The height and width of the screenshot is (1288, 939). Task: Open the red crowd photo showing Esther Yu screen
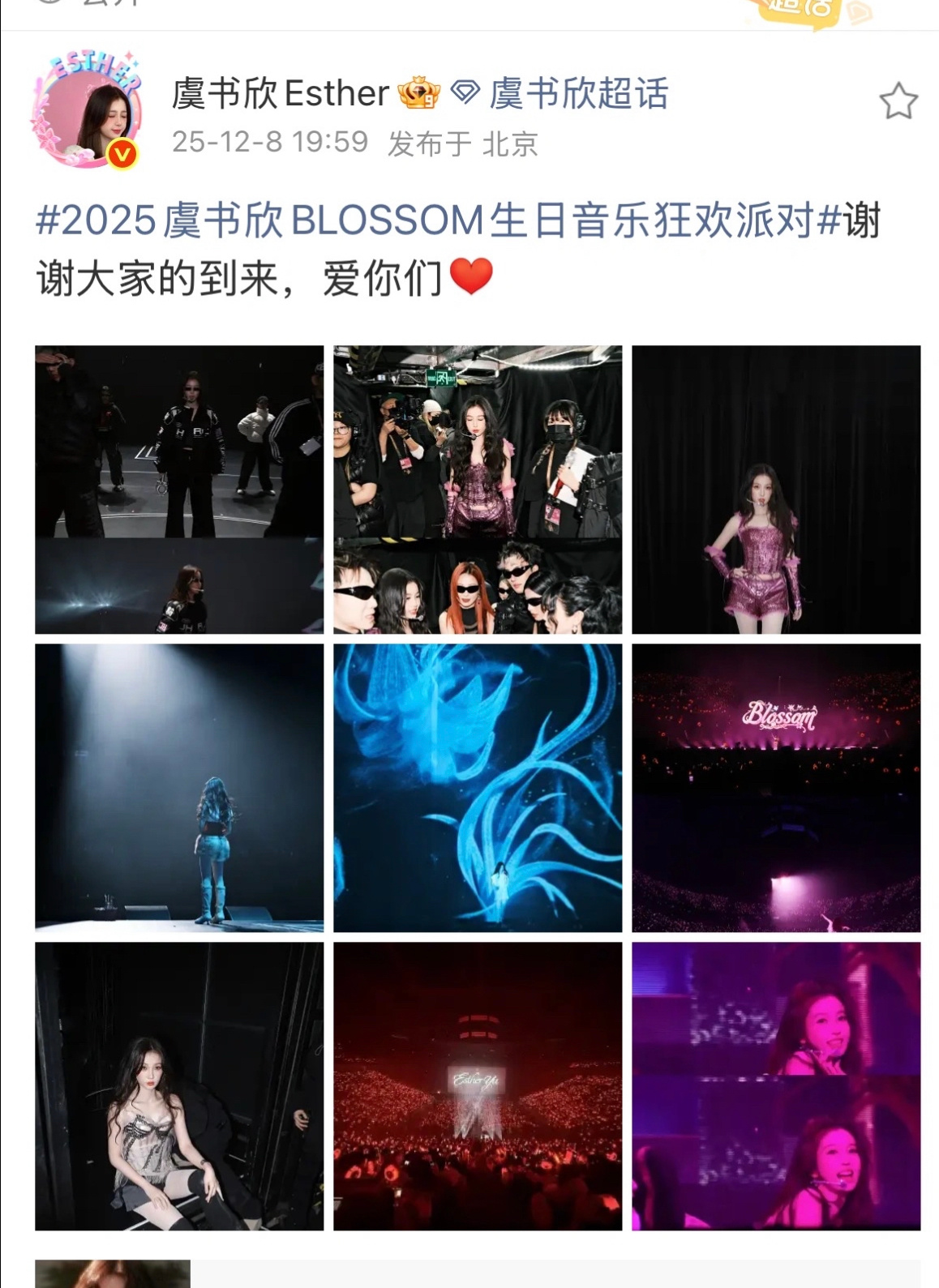click(478, 1086)
